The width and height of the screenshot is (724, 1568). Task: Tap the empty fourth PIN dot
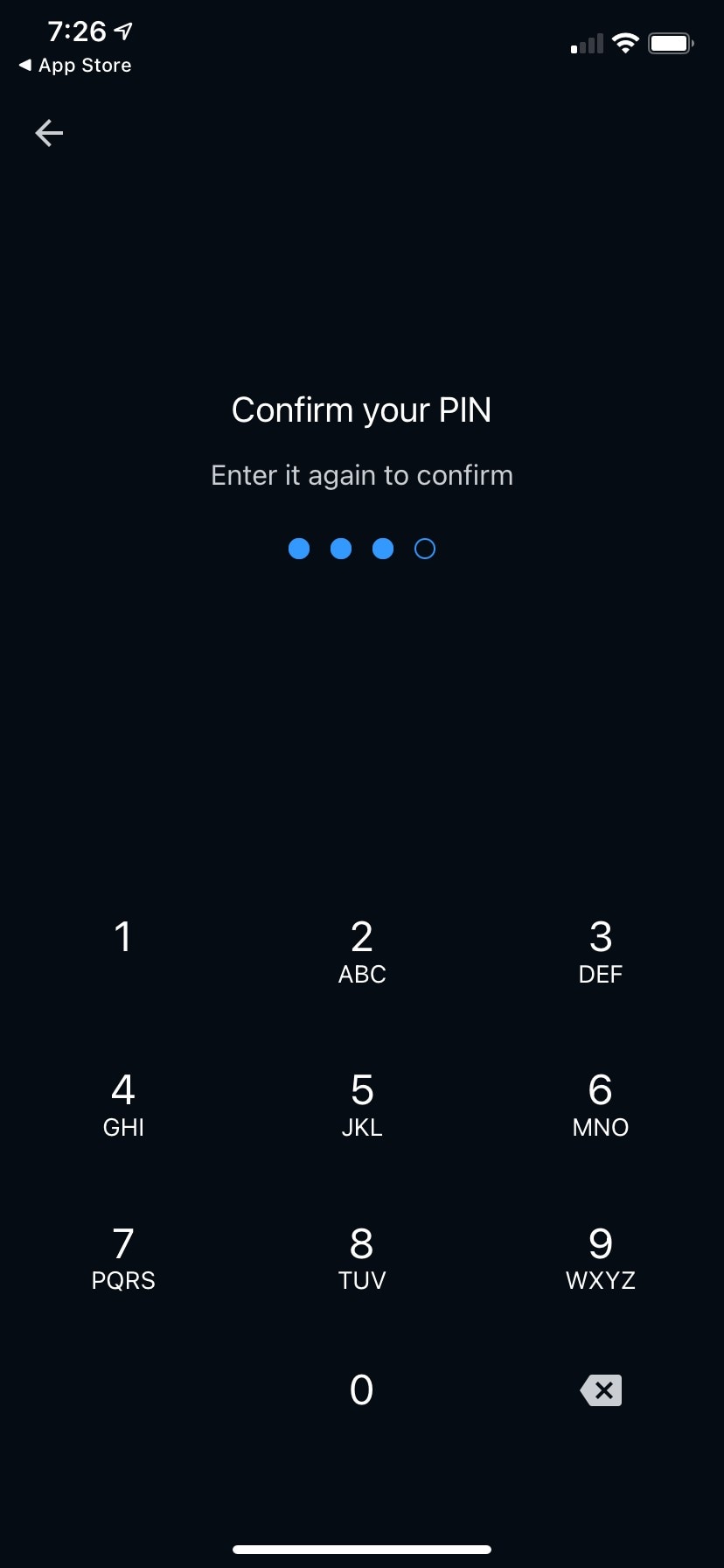click(425, 548)
